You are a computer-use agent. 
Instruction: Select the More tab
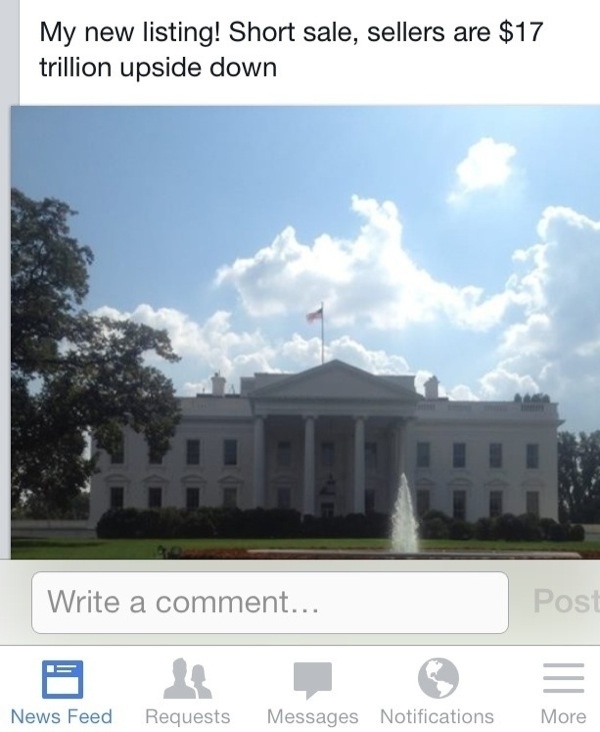click(563, 692)
